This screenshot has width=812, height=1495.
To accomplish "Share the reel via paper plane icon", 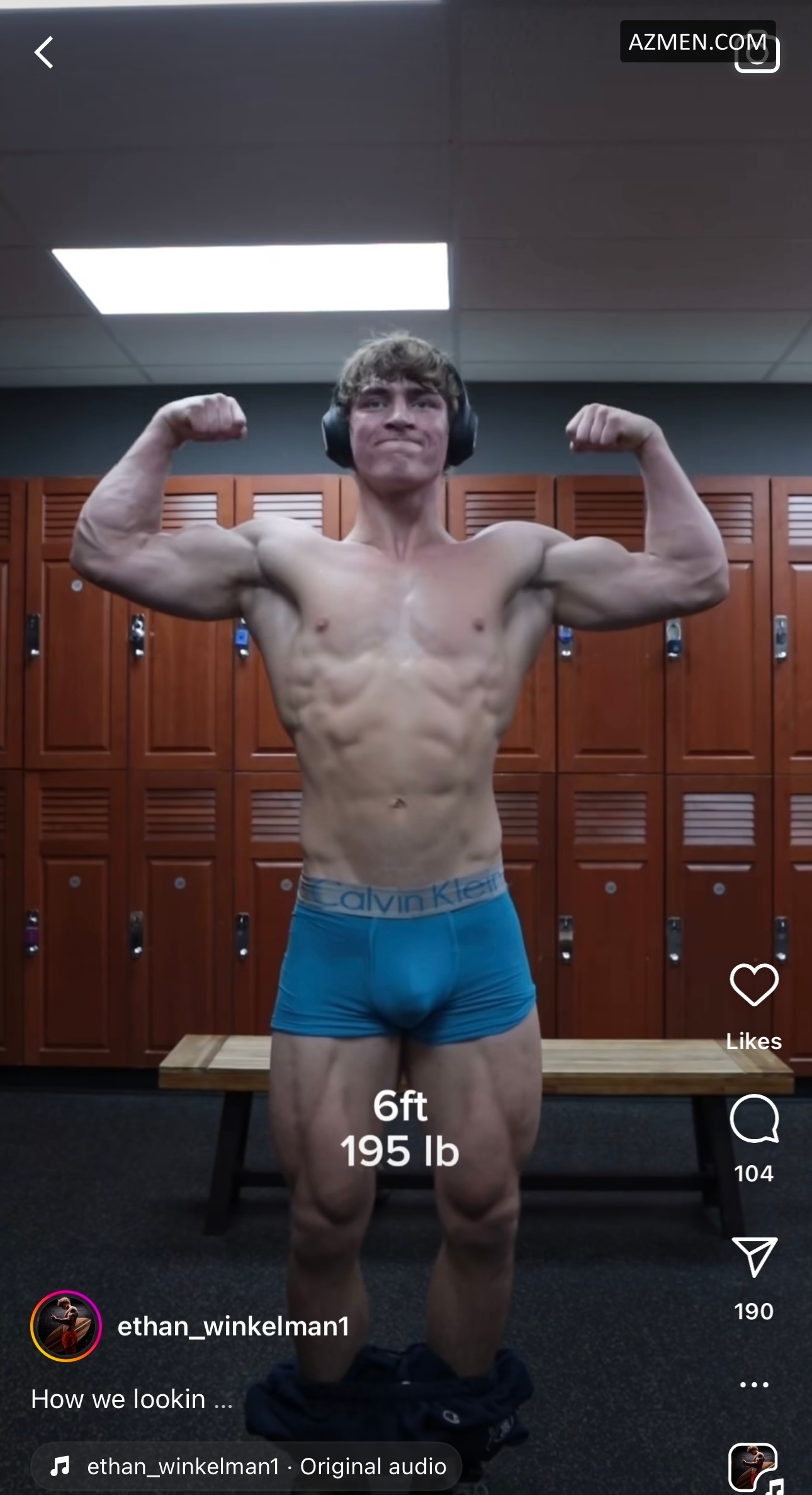I will point(754,1256).
